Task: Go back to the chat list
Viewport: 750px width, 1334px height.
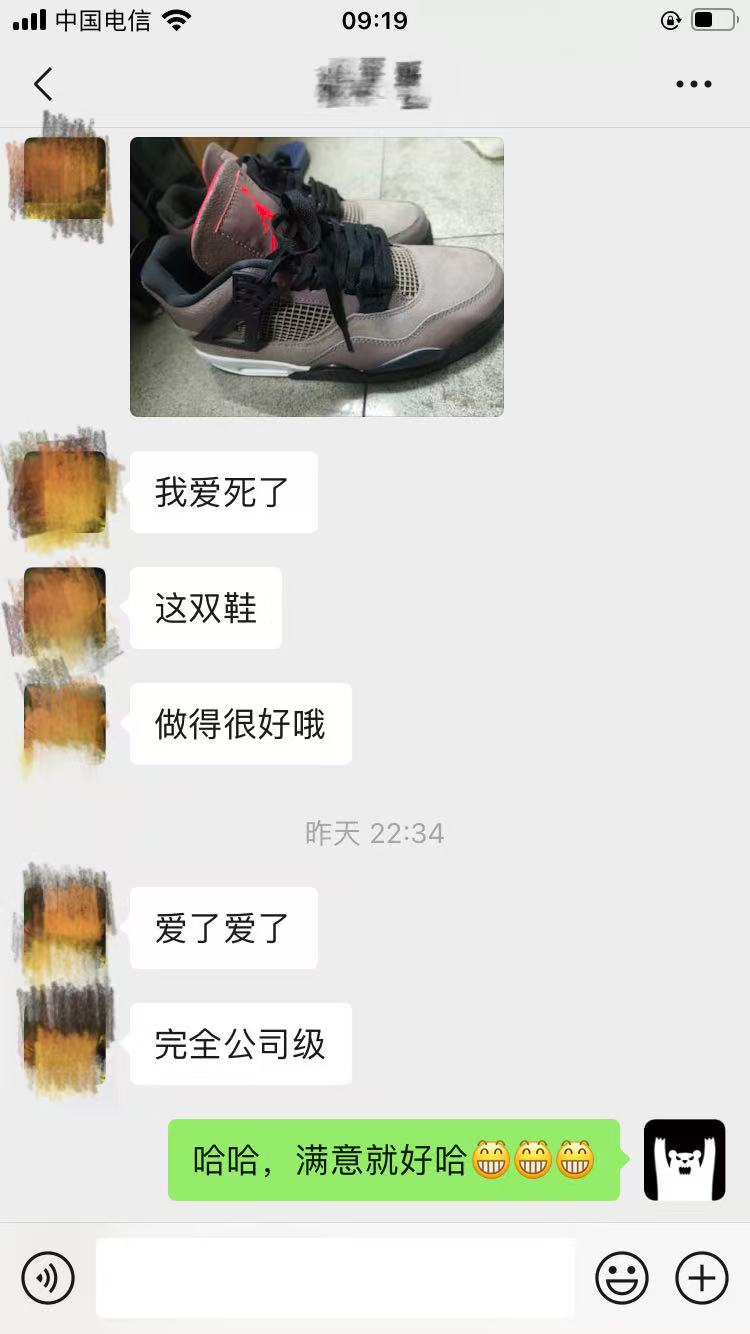Action: coord(43,84)
